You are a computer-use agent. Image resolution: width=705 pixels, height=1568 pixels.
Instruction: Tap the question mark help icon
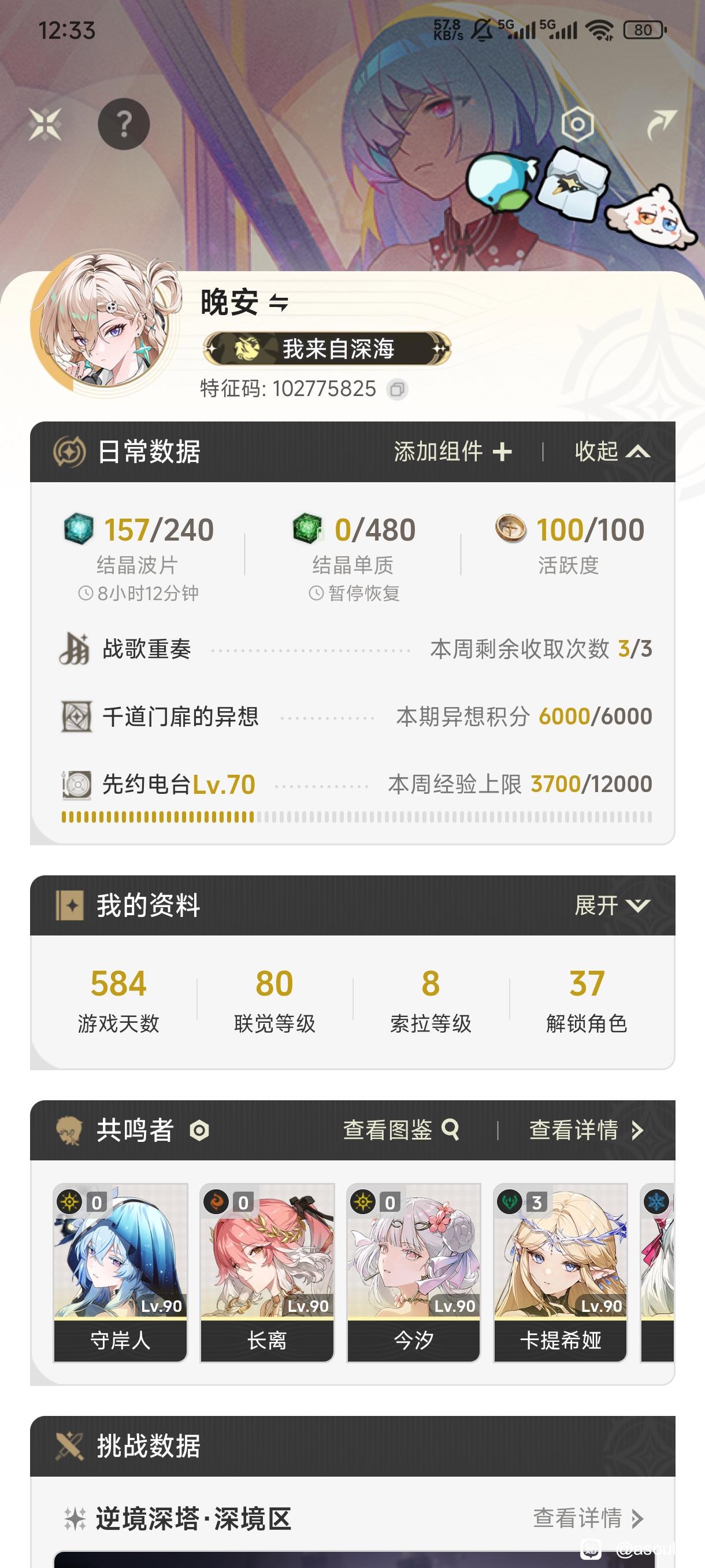click(124, 124)
